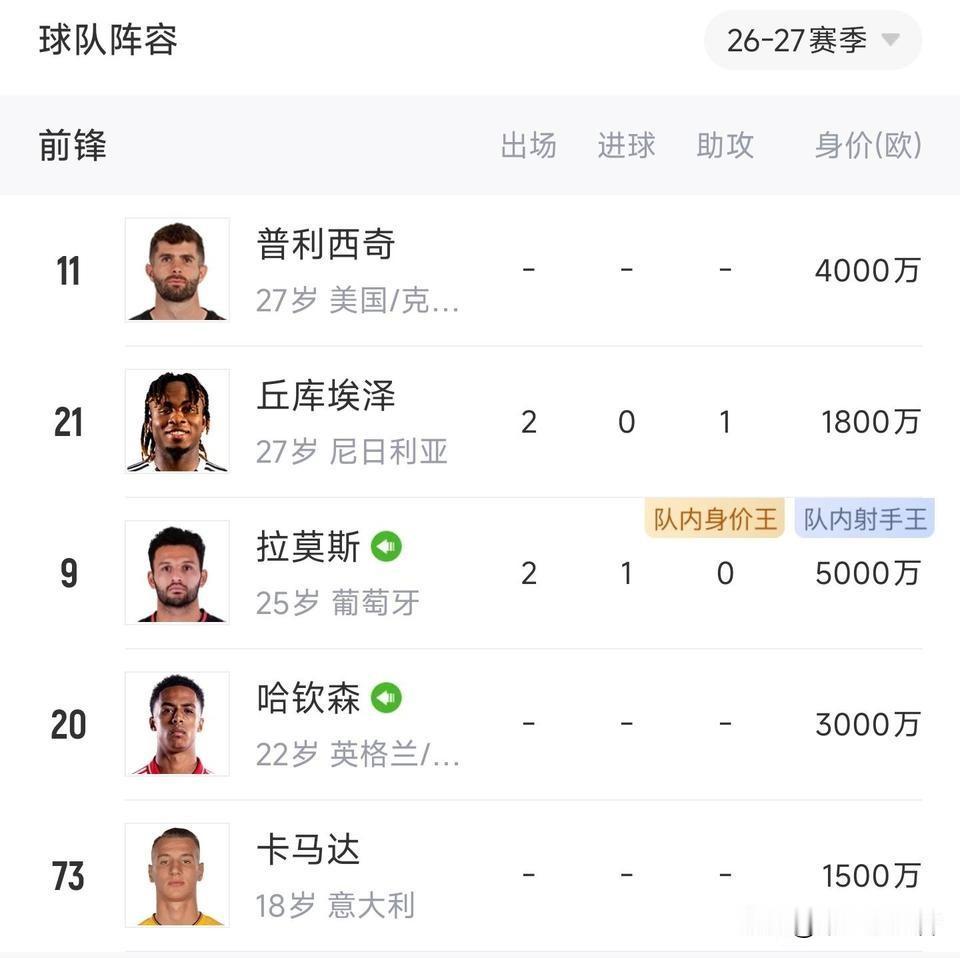
Task: Open player 普利西奇's profile row
Action: [x=480, y=271]
